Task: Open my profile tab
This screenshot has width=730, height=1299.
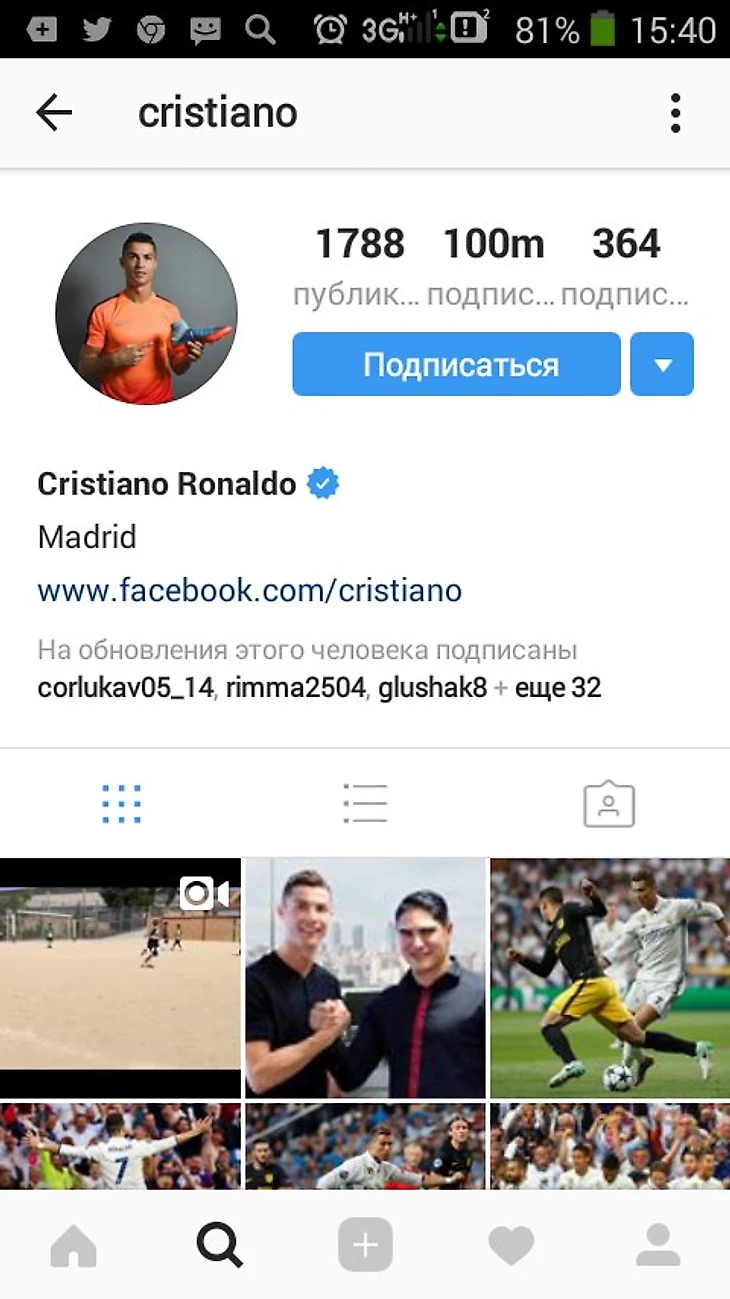Action: point(657,1245)
